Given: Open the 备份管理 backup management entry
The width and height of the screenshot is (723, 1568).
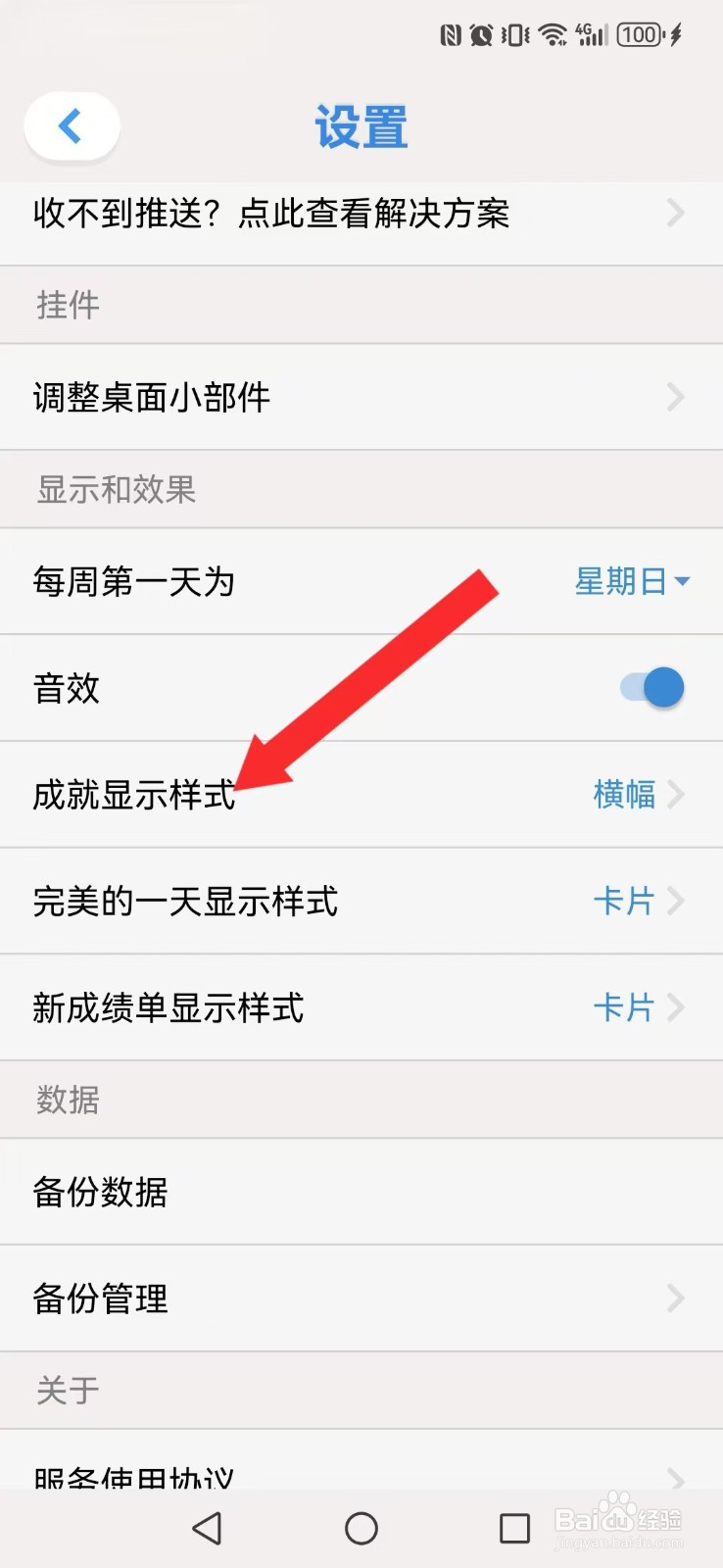Looking at the screenshot, I should click(99, 1298).
